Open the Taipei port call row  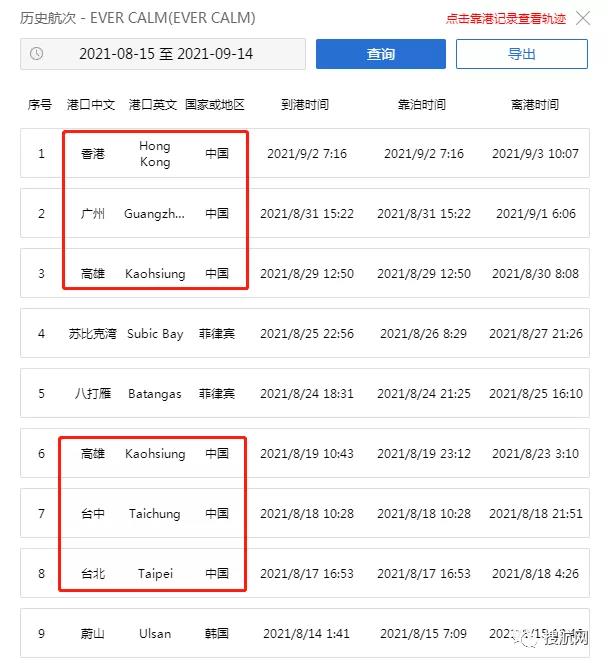[x=304, y=573]
